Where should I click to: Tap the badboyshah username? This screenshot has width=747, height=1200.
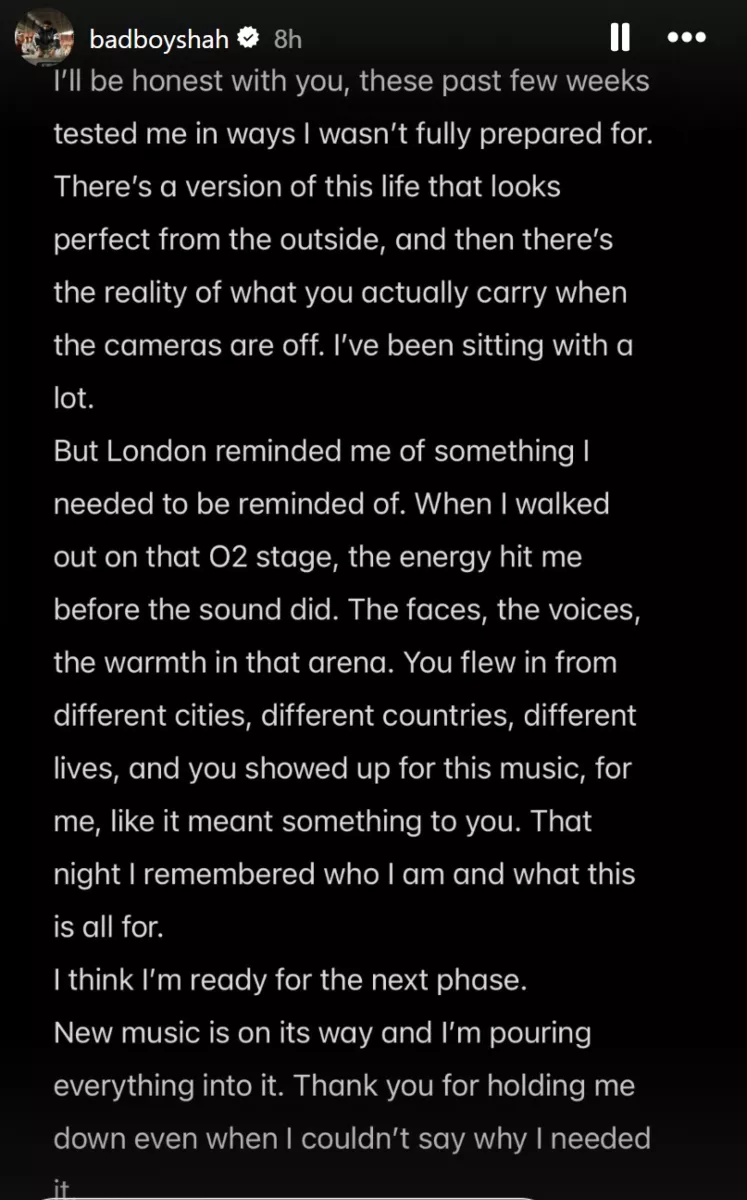pyautogui.click(x=160, y=39)
